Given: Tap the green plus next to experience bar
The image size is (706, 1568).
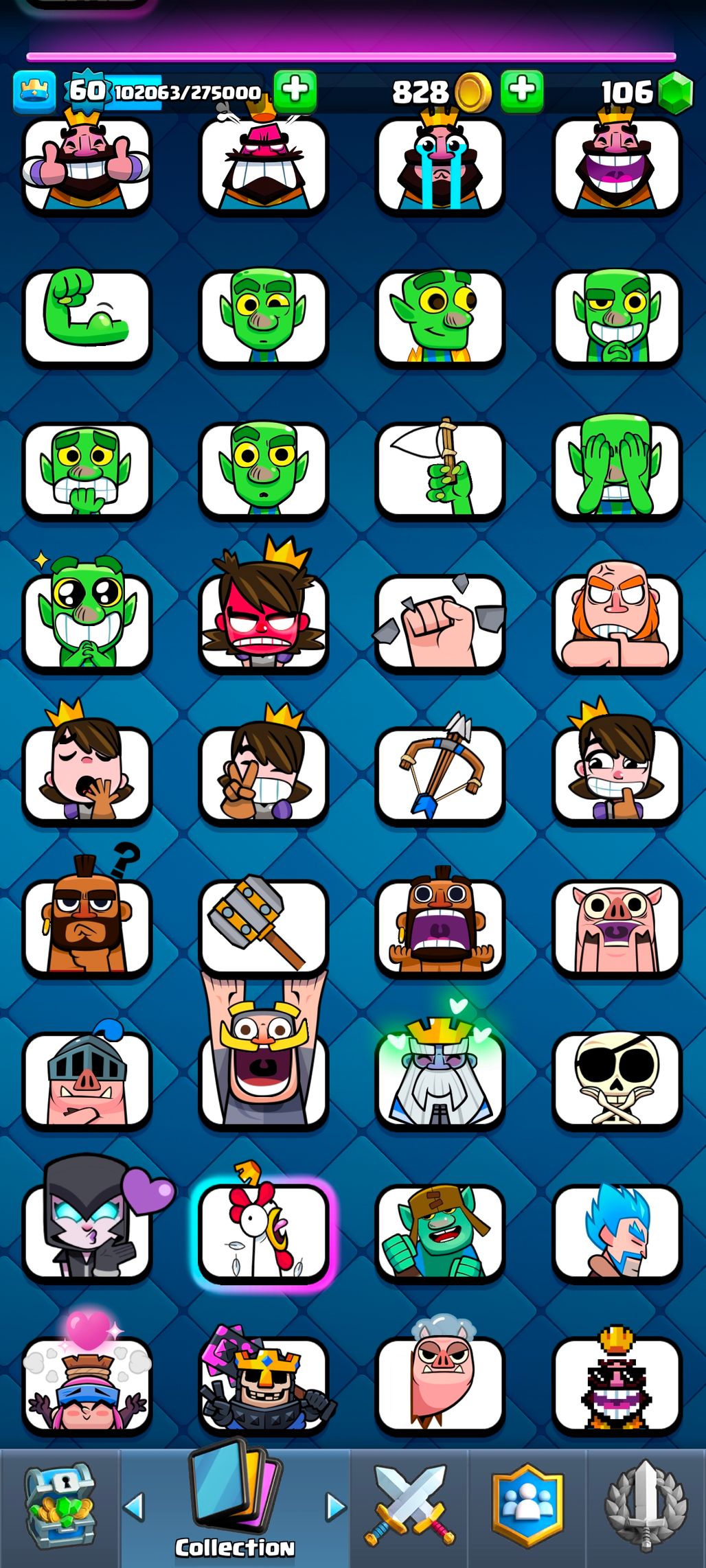Looking at the screenshot, I should pyautogui.click(x=295, y=91).
